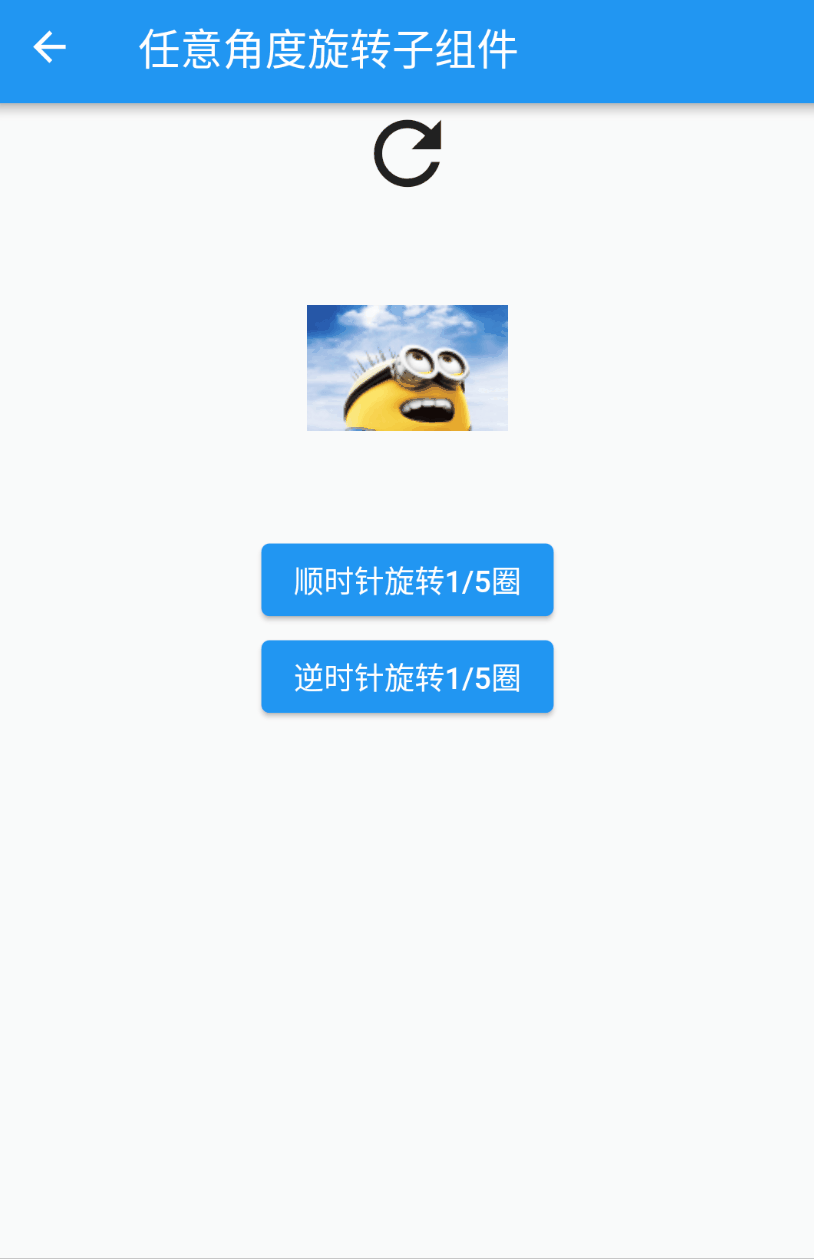The image size is (814, 1259).
Task: Tap the sky-background image thumbnail
Action: 406,366
